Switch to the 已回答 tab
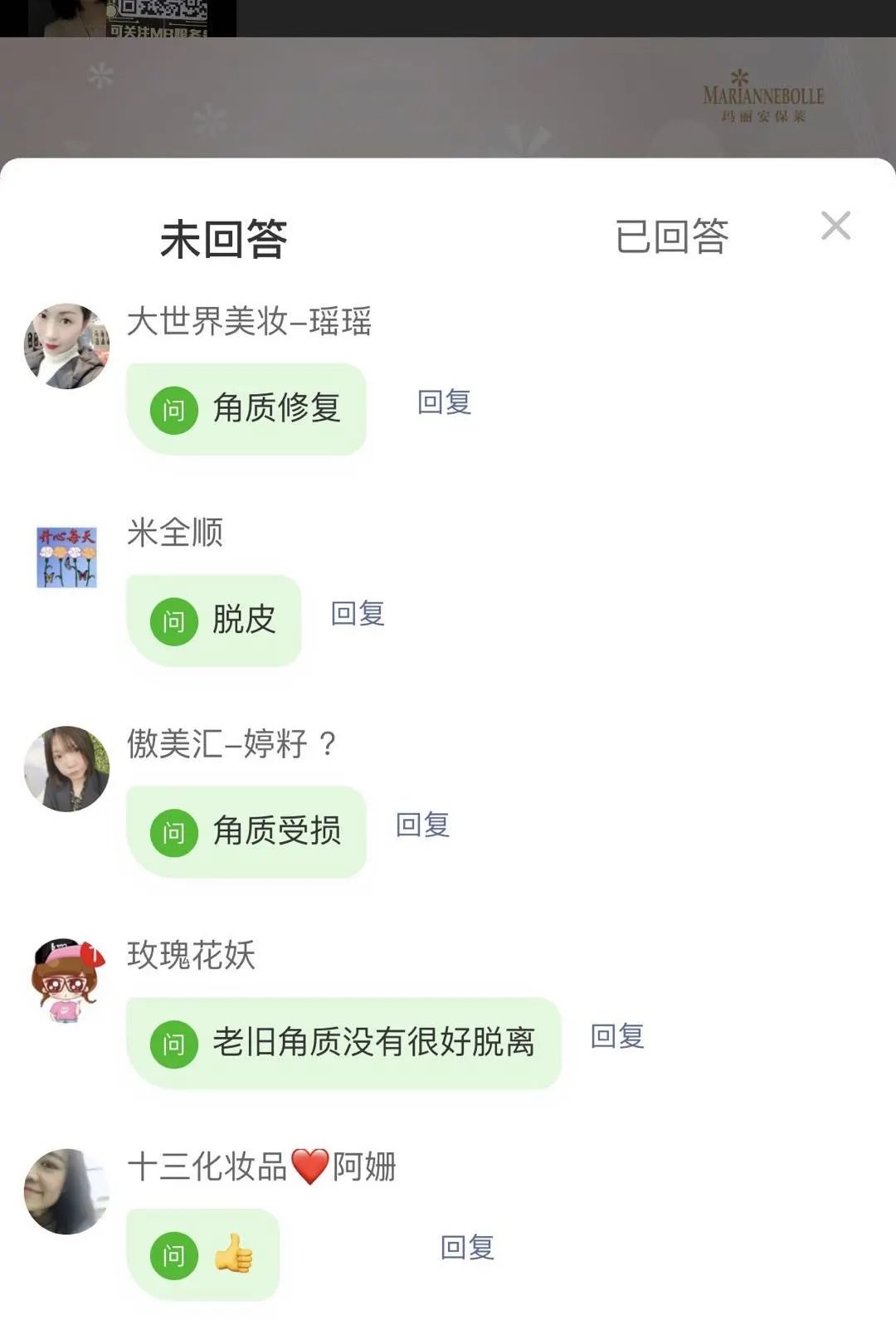Screen dimensions: 896x1344 pos(674,236)
